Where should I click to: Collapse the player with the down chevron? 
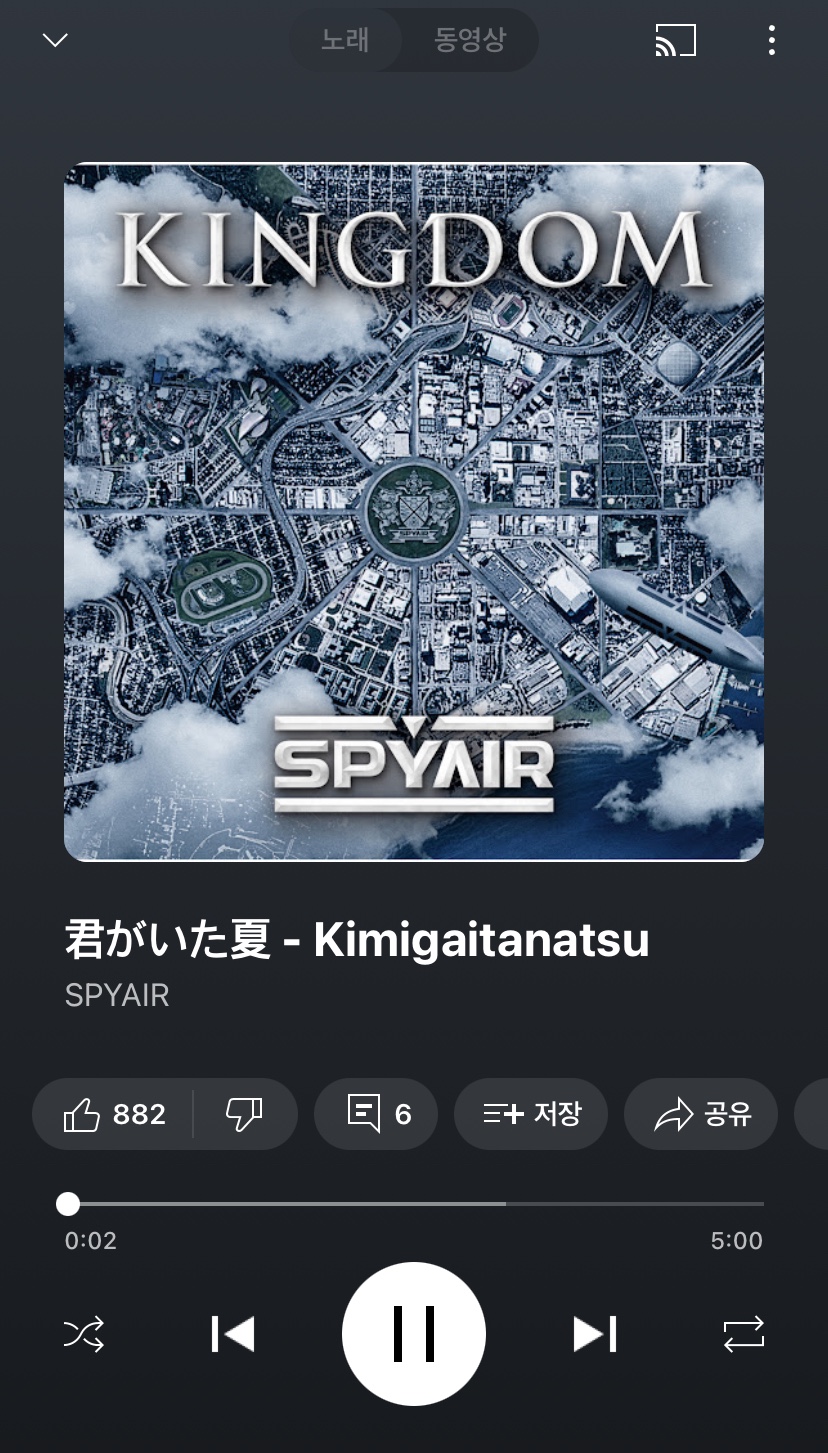coord(55,40)
